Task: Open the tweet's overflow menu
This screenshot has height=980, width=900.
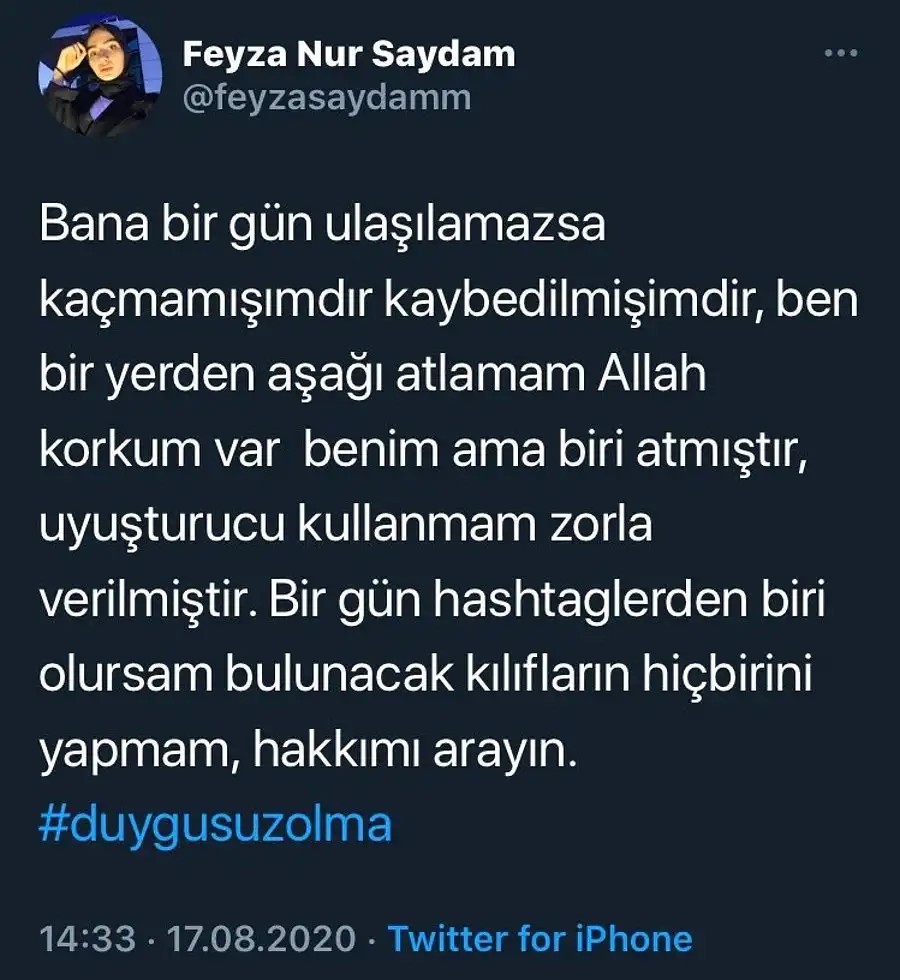Action: [840, 53]
